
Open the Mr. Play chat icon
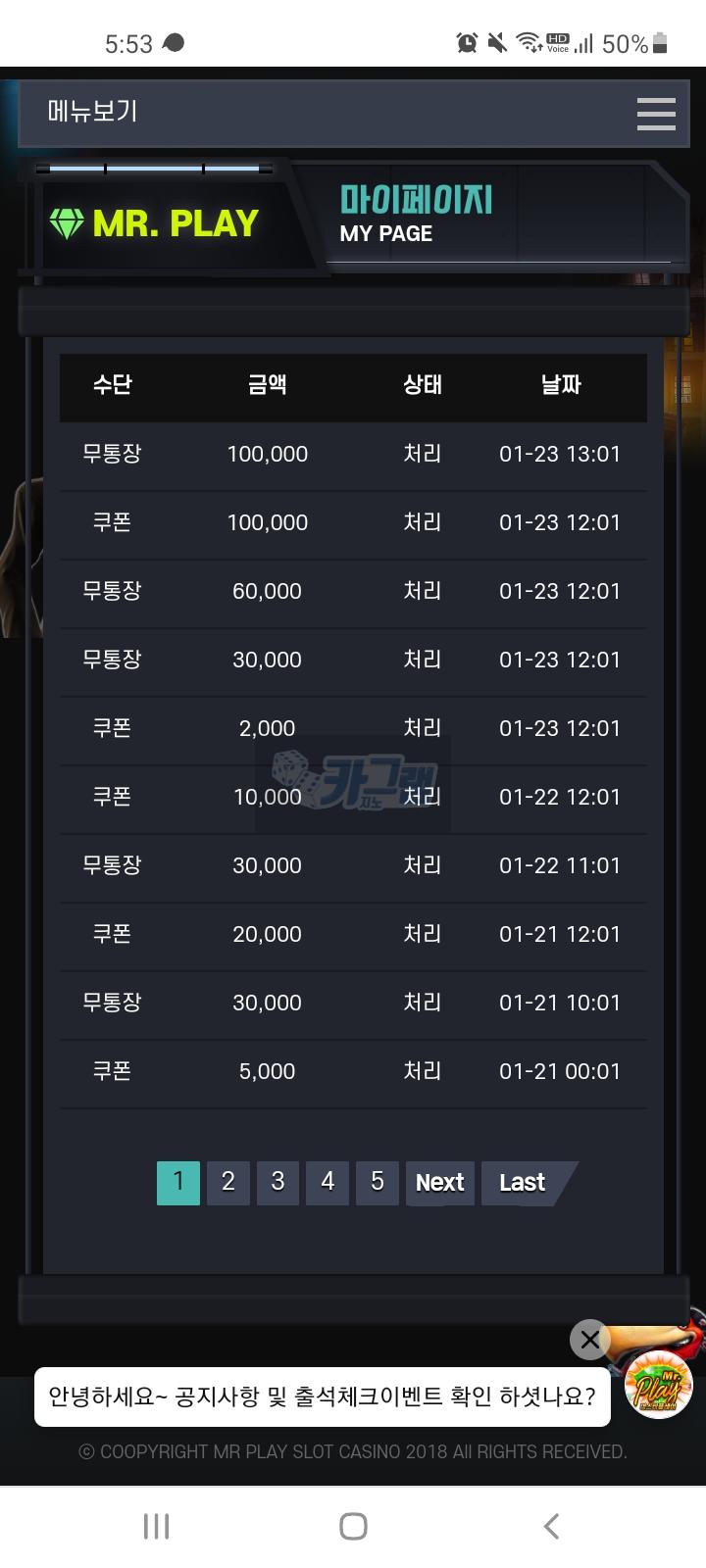pyautogui.click(x=658, y=1385)
